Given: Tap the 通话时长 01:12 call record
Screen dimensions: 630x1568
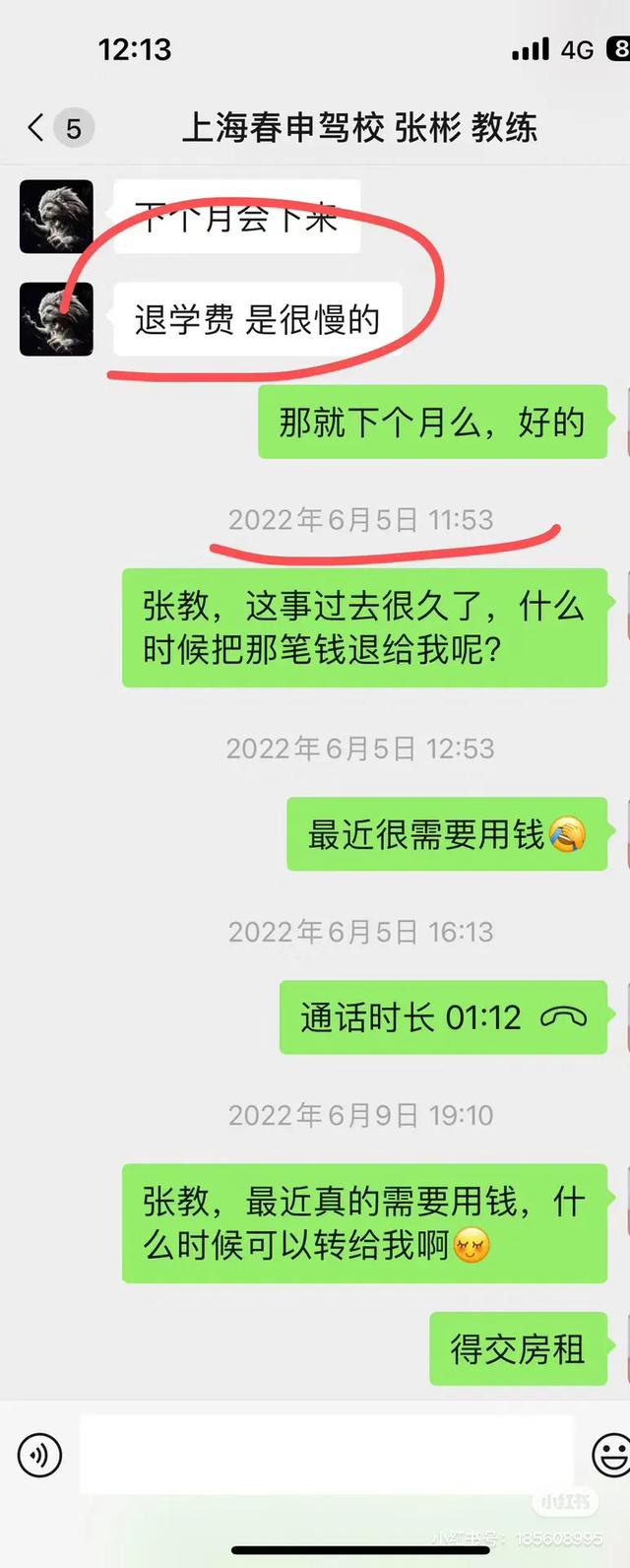Looking at the screenshot, I should tap(443, 1017).
